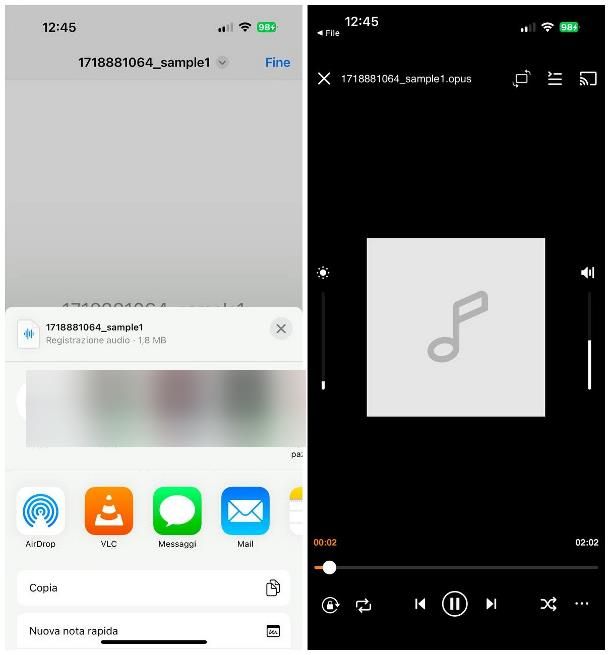
Task: Open the player's more options menu
Action: pos(582,604)
